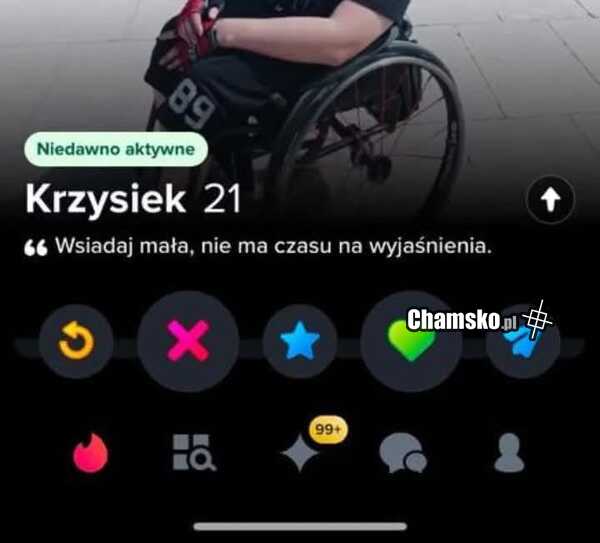Open your own profile tab
The width and height of the screenshot is (600, 543).
pos(509,454)
